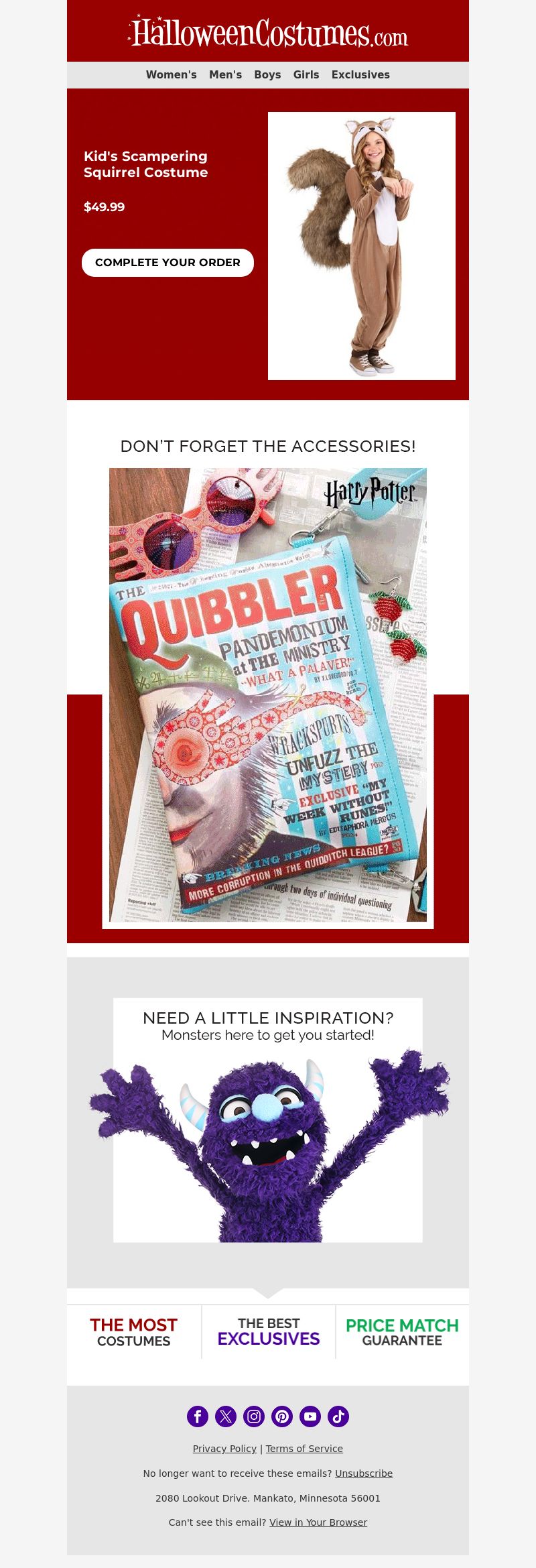This screenshot has width=536, height=1568.
Task: Unsubscribe from these emails
Action: click(x=364, y=1473)
